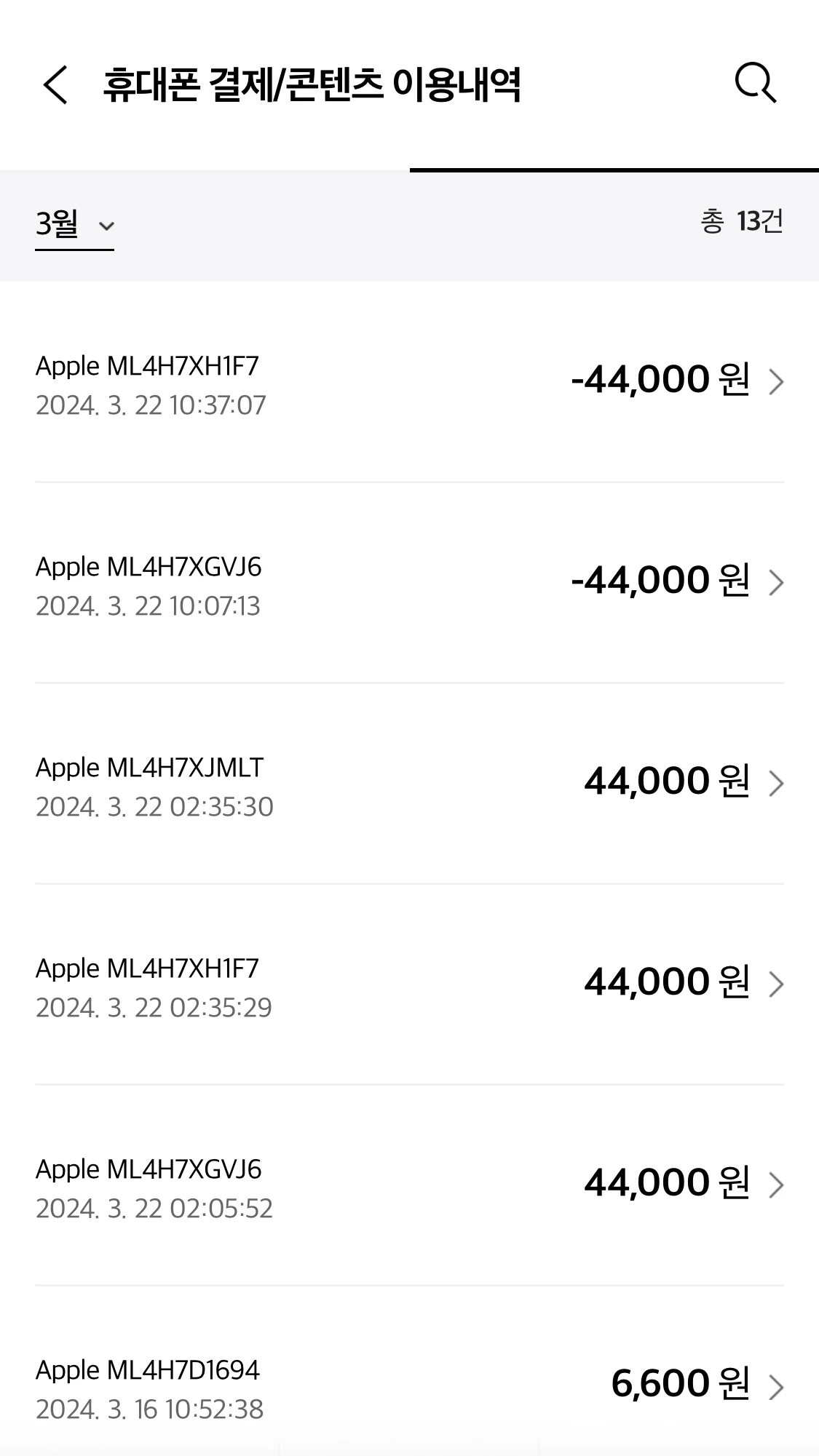Open the -44,000원 refund at 10:37:07
The height and width of the screenshot is (1456, 819).
tap(409, 383)
